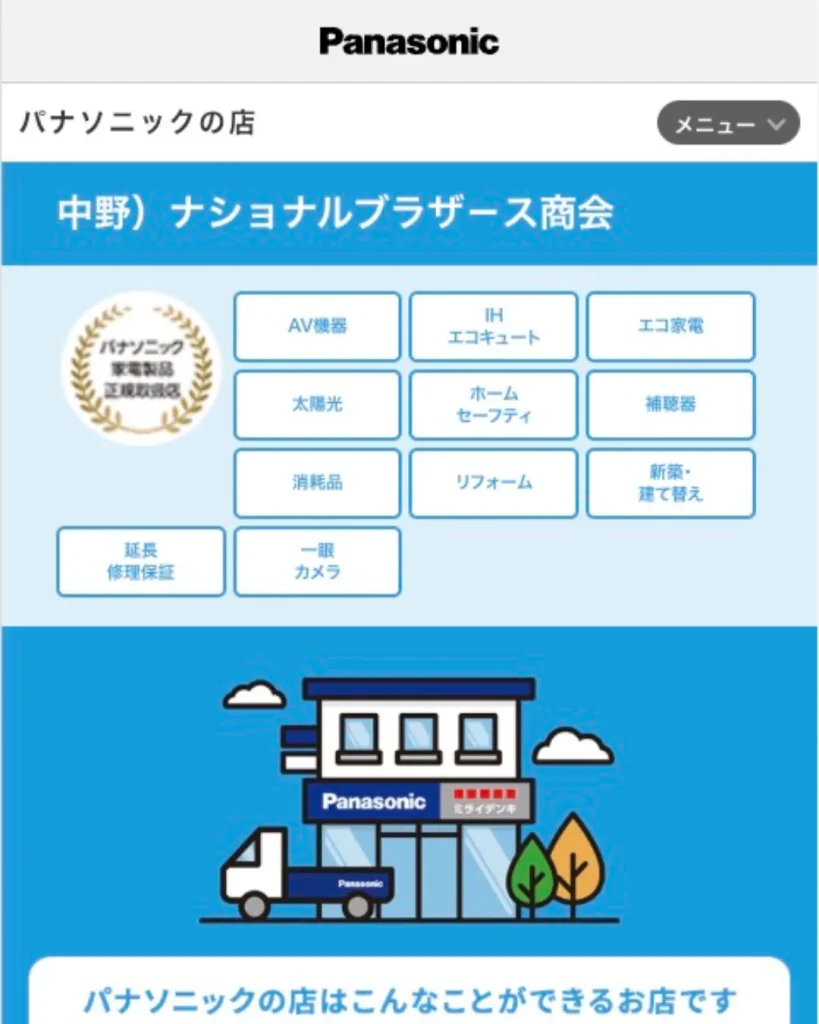Open the エコ家電 category
Screen dimensions: 819x1024
click(670, 327)
